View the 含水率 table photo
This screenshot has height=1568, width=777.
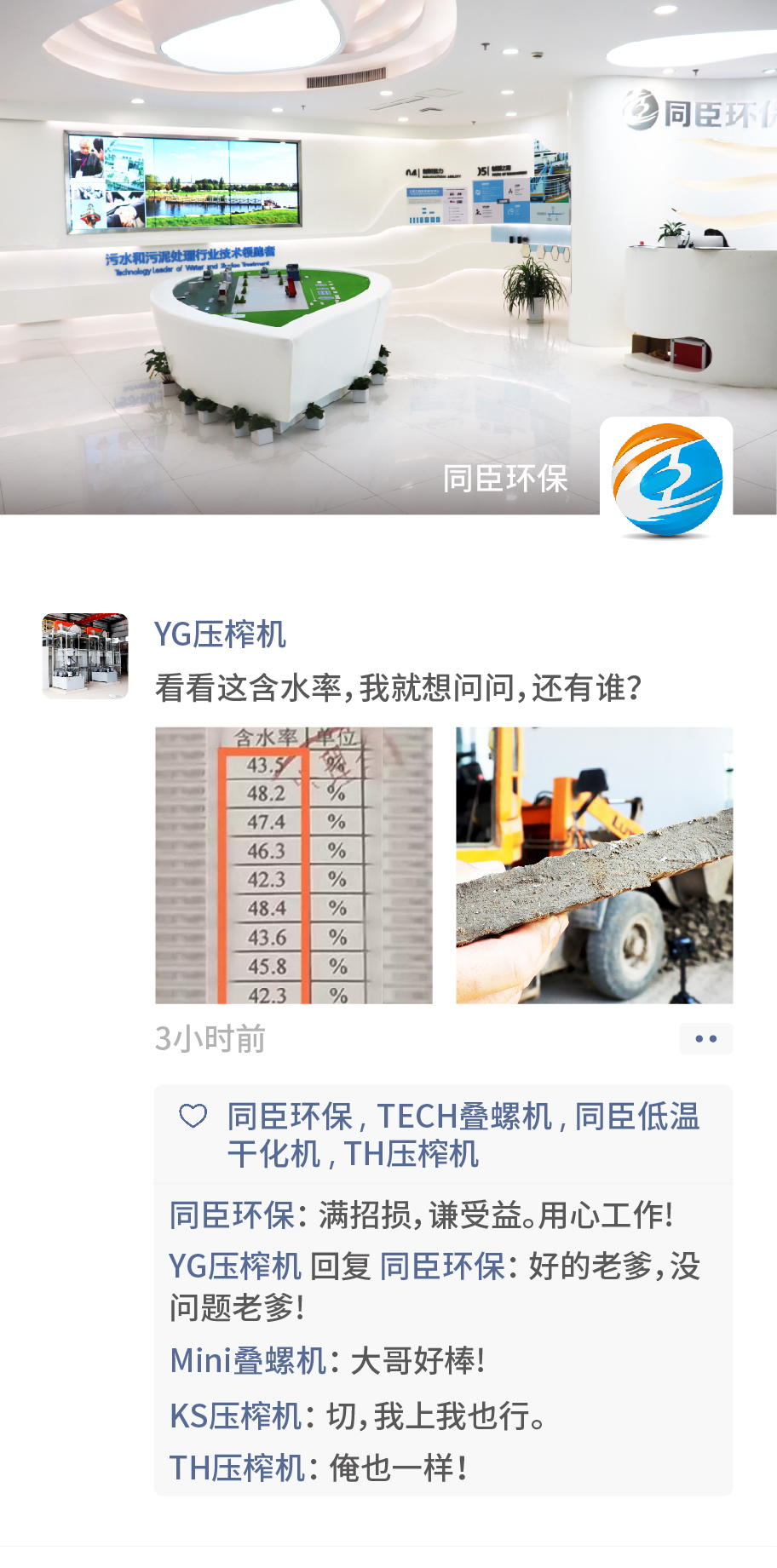[293, 864]
